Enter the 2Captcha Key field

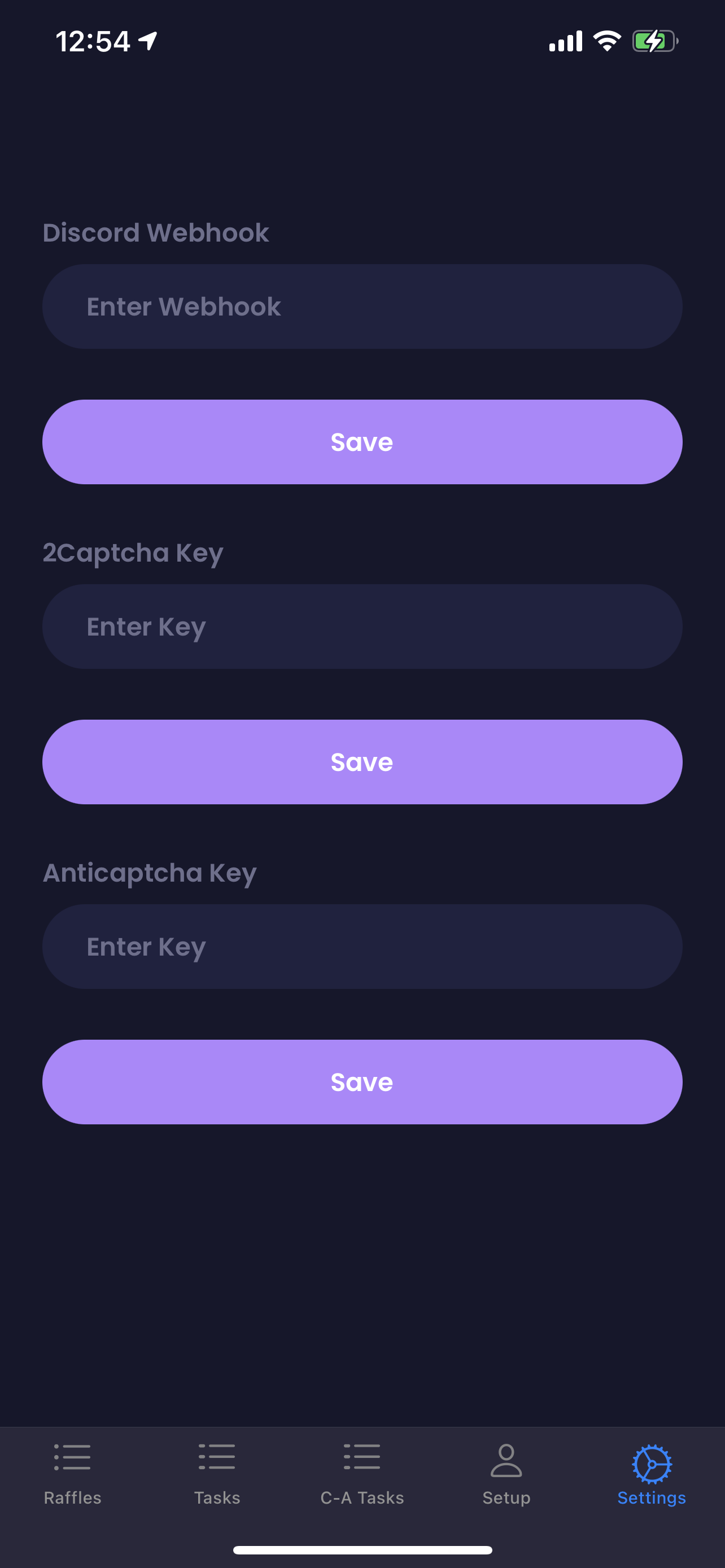362,627
